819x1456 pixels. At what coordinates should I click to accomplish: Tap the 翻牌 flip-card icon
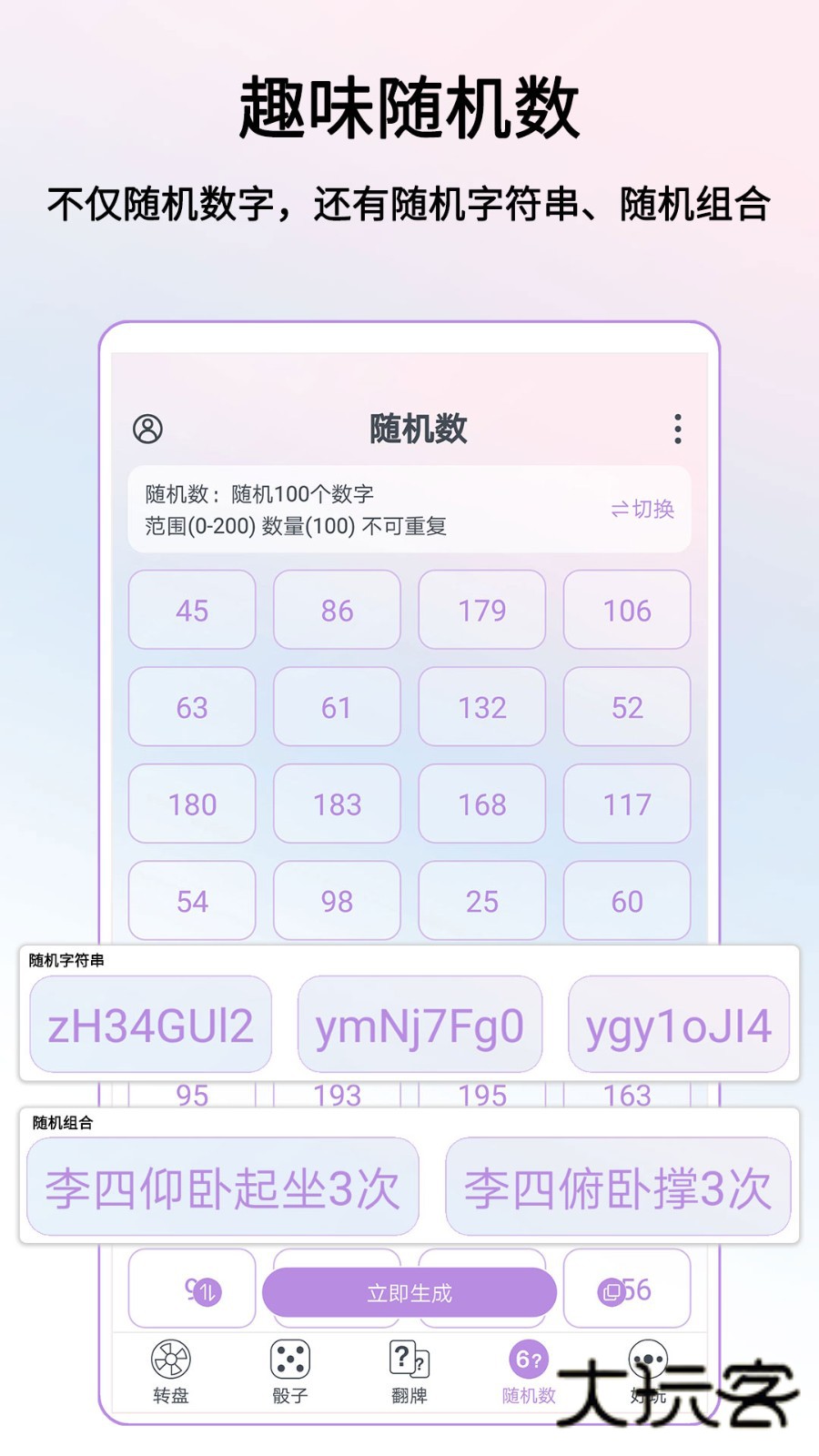(407, 1358)
